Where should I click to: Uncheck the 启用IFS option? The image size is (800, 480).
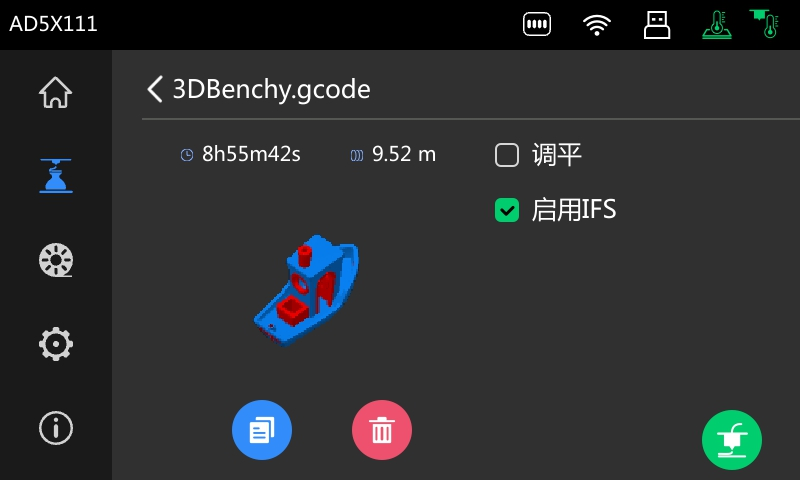click(x=507, y=210)
